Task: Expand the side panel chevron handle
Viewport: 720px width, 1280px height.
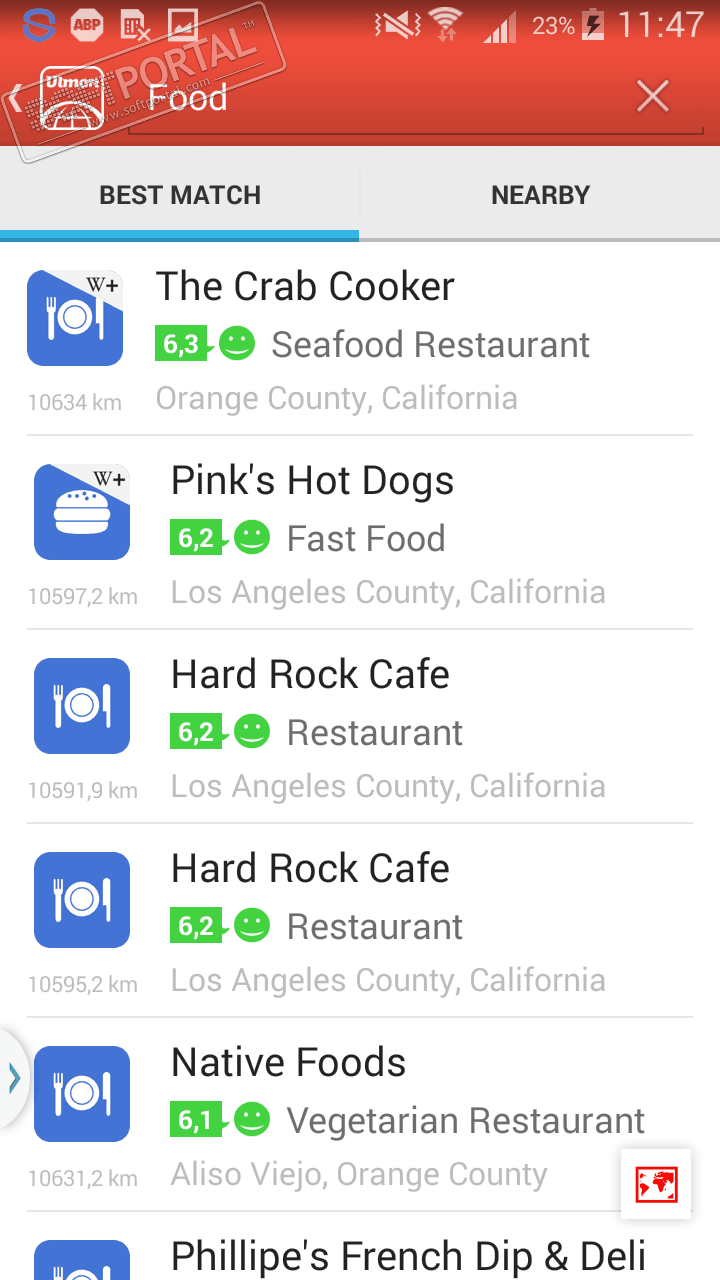Action: click(x=13, y=1078)
